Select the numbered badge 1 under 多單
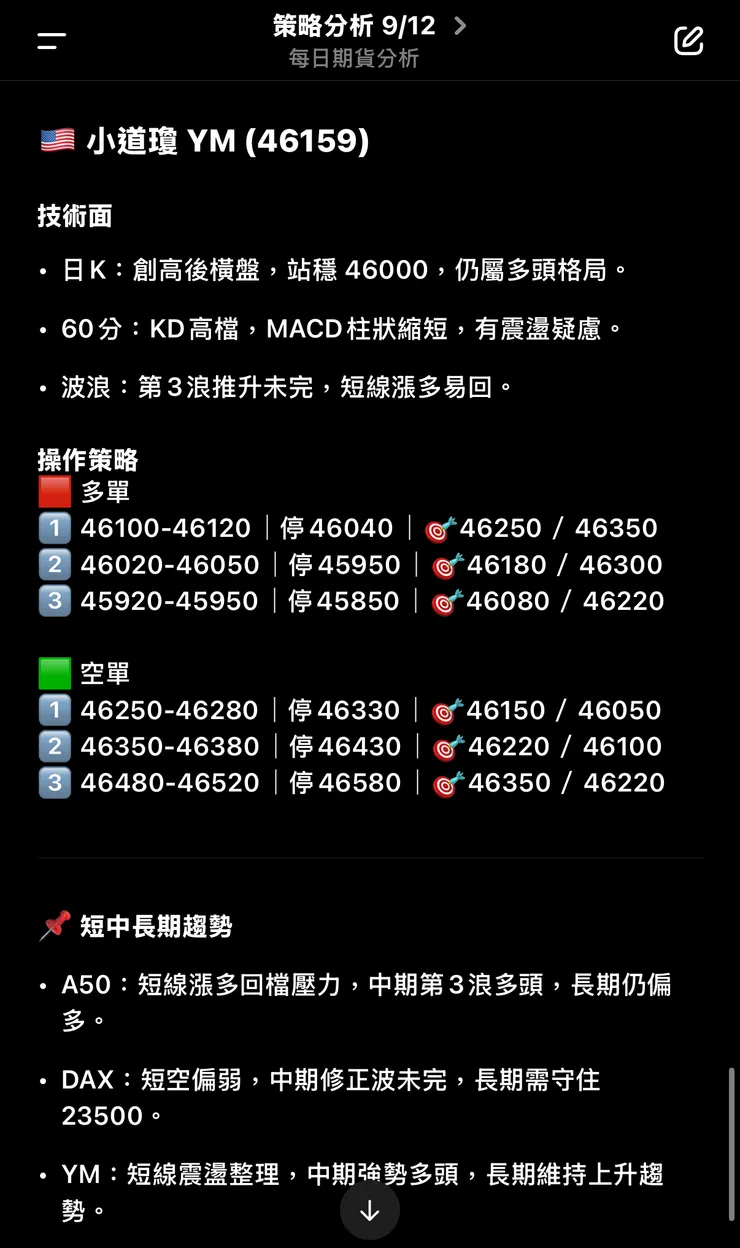The width and height of the screenshot is (740, 1248). pyautogui.click(x=54, y=528)
